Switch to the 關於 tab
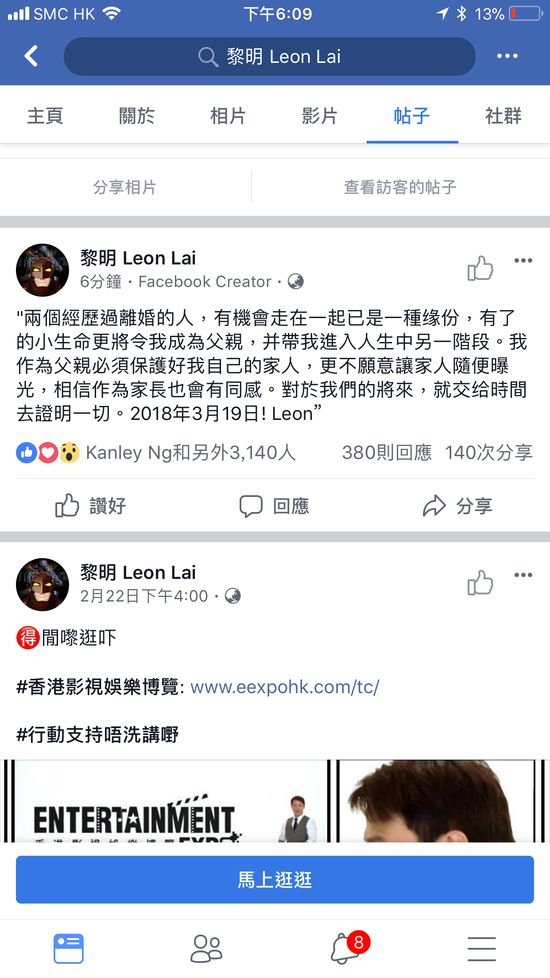Viewport: 550px width, 978px height. coord(137,115)
